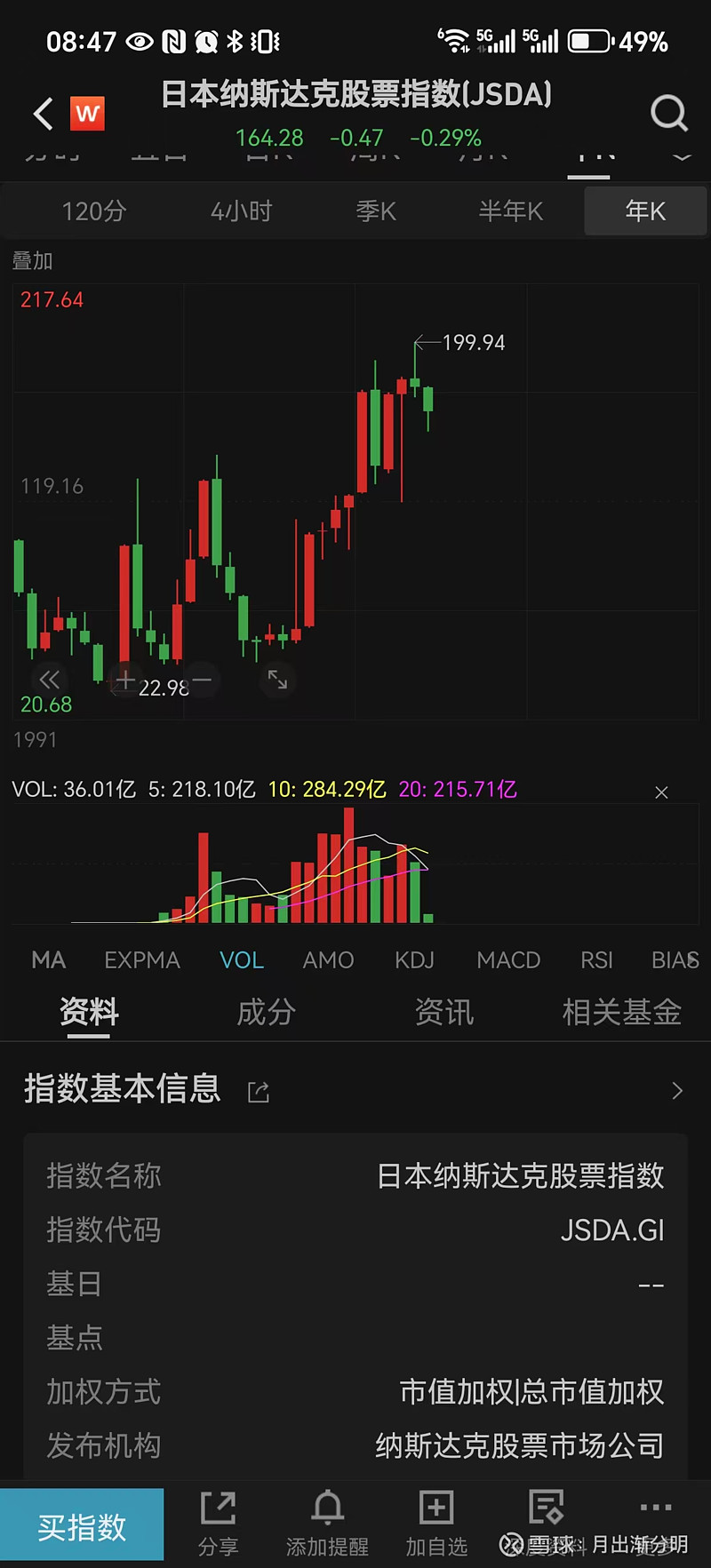This screenshot has width=711, height=1568.
Task: Switch to the 资讯 tab
Action: pos(443,1012)
